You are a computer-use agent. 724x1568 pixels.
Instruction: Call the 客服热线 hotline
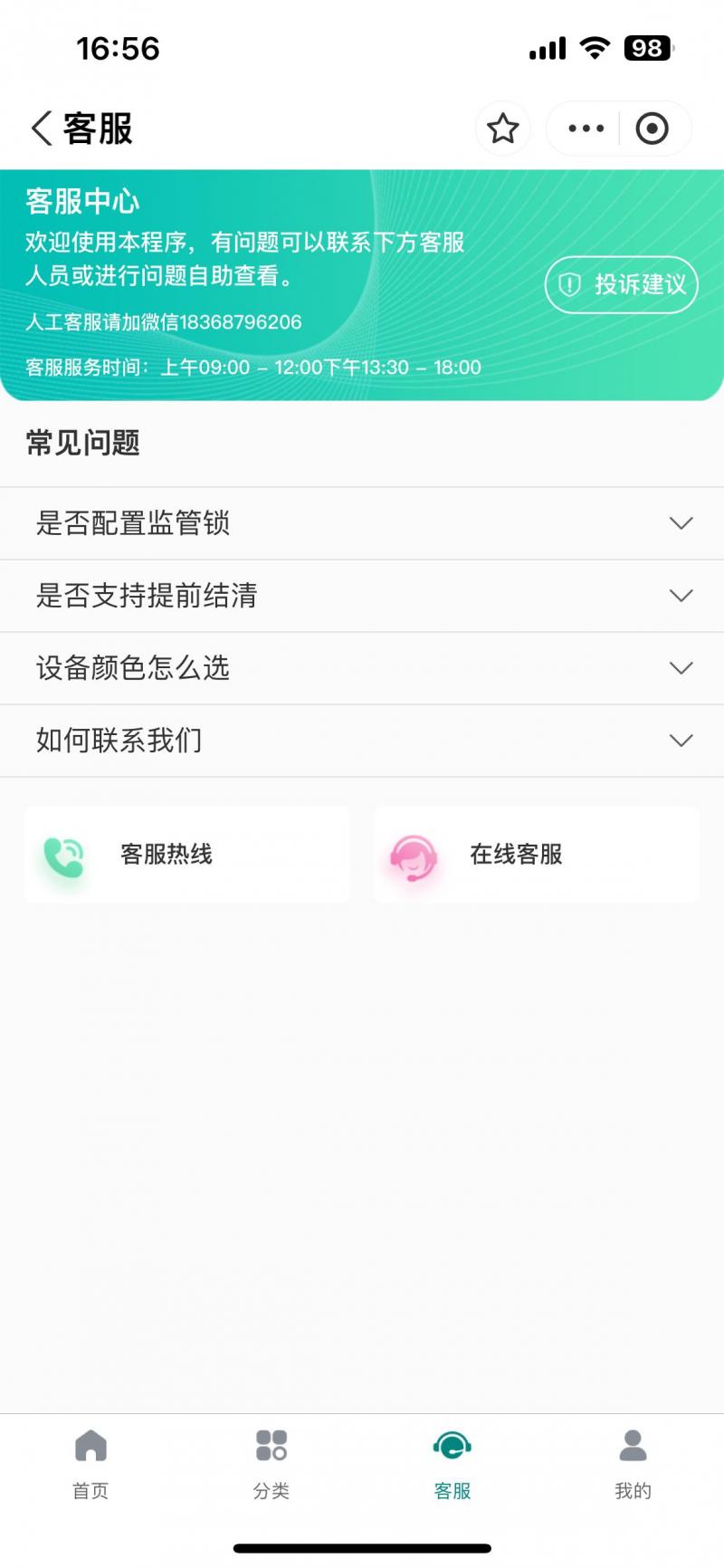(x=186, y=855)
